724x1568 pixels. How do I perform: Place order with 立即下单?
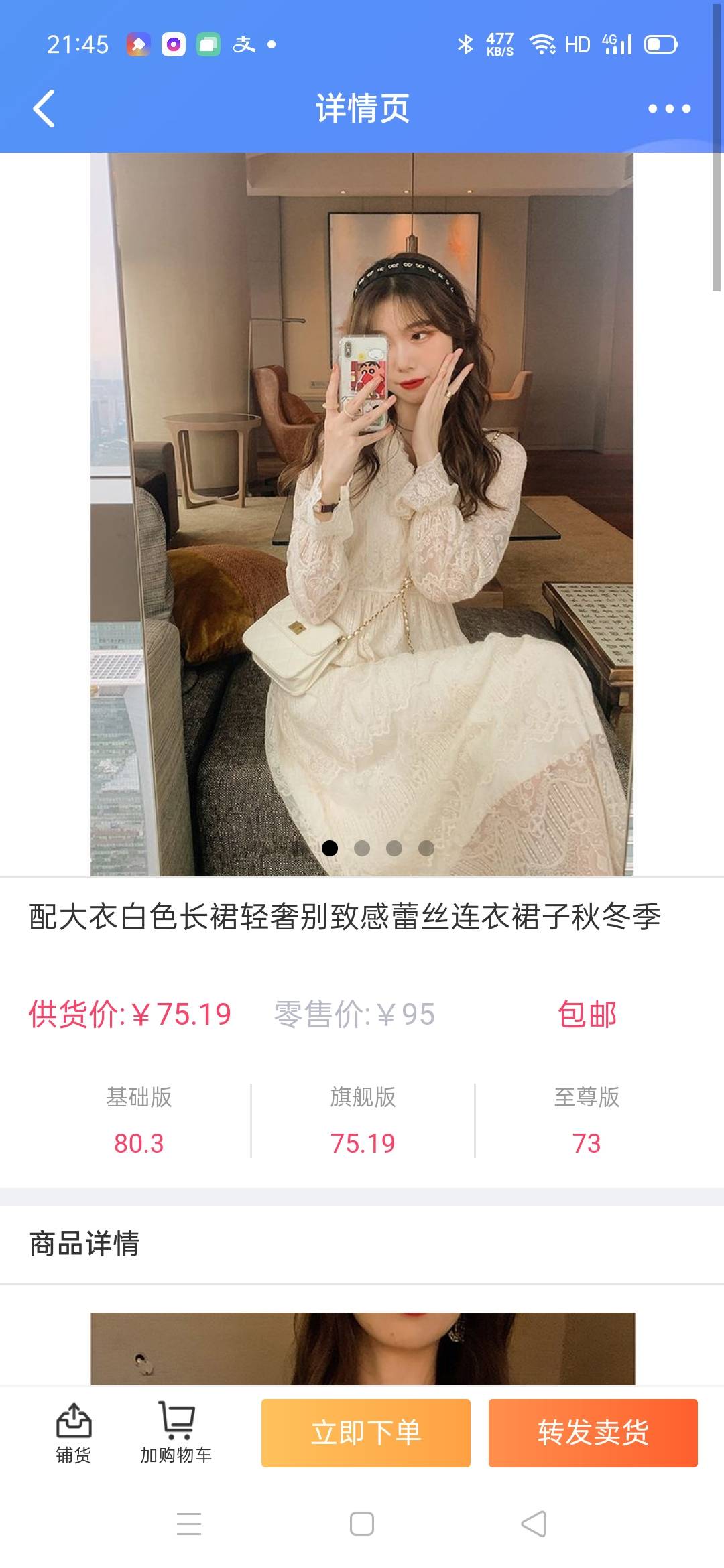[x=366, y=1433]
